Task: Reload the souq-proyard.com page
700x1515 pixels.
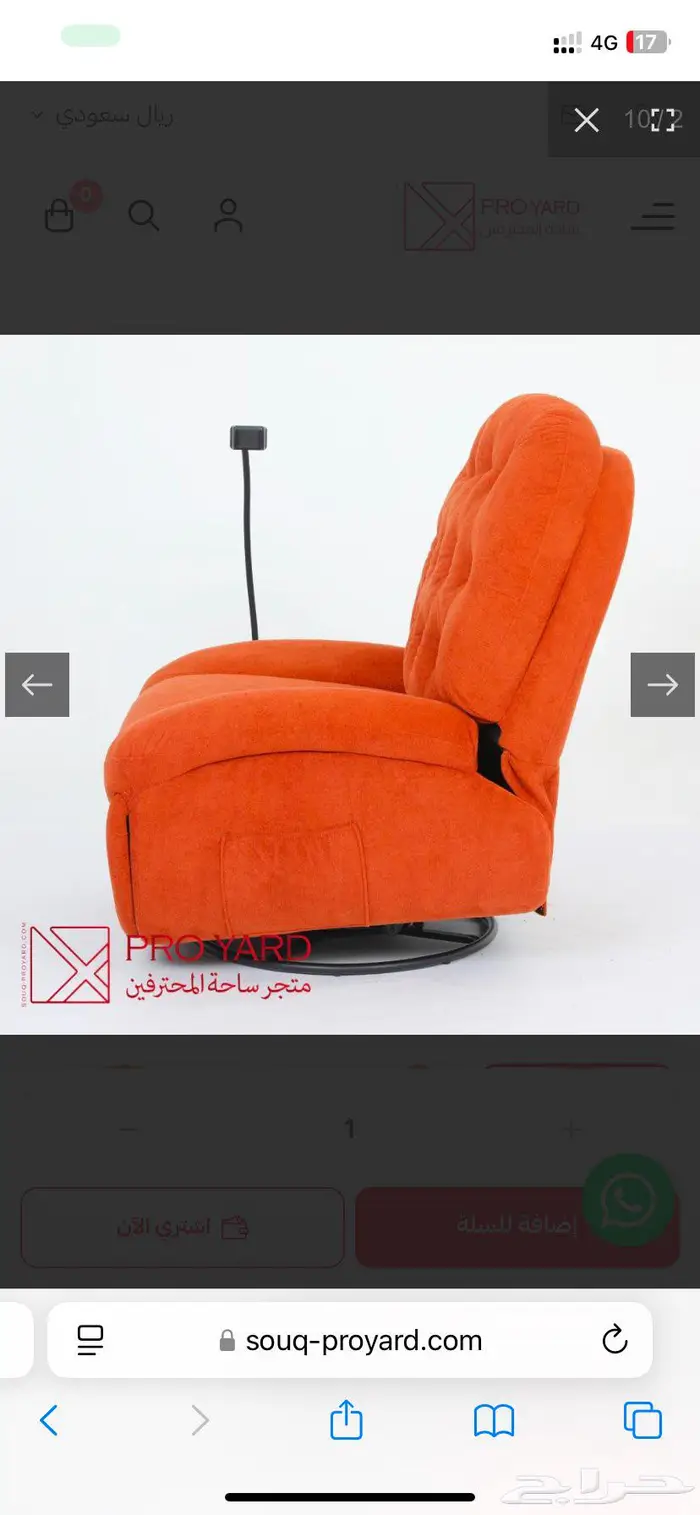Action: click(614, 1340)
